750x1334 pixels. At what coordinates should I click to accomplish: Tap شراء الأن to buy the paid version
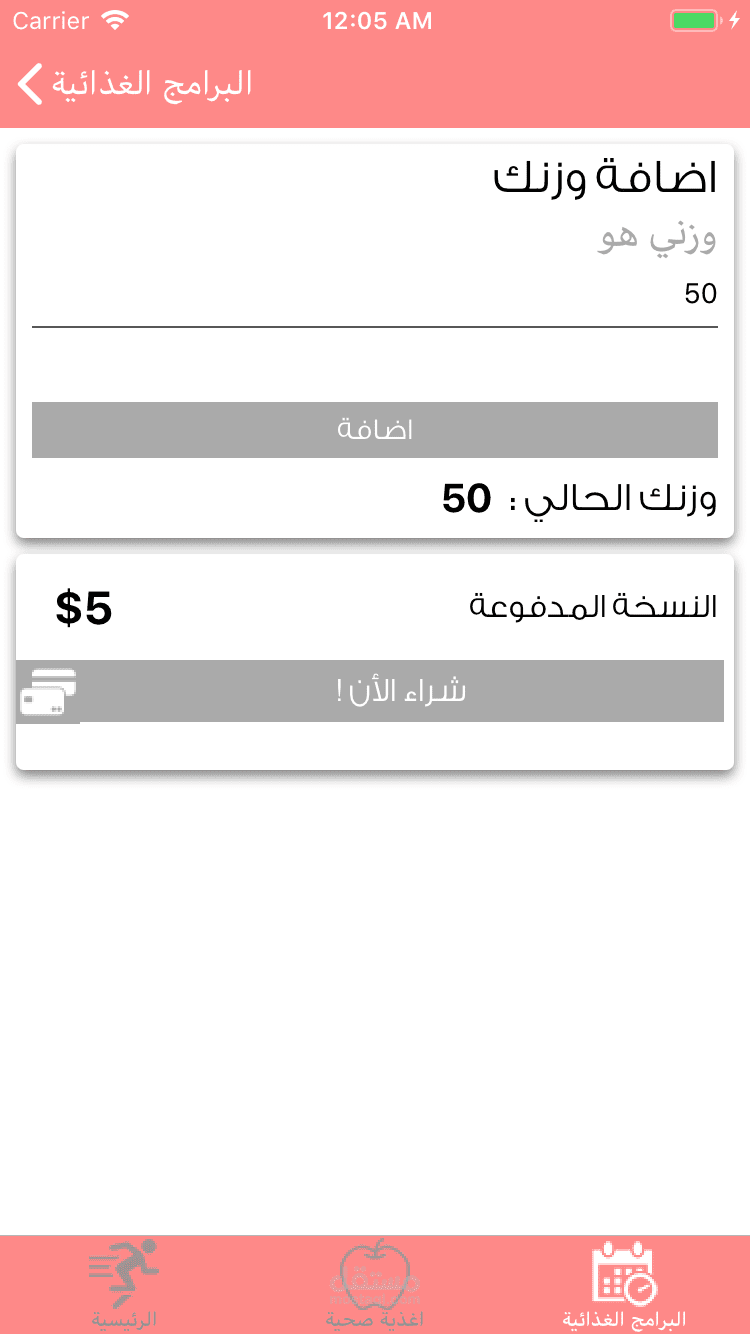click(401, 691)
